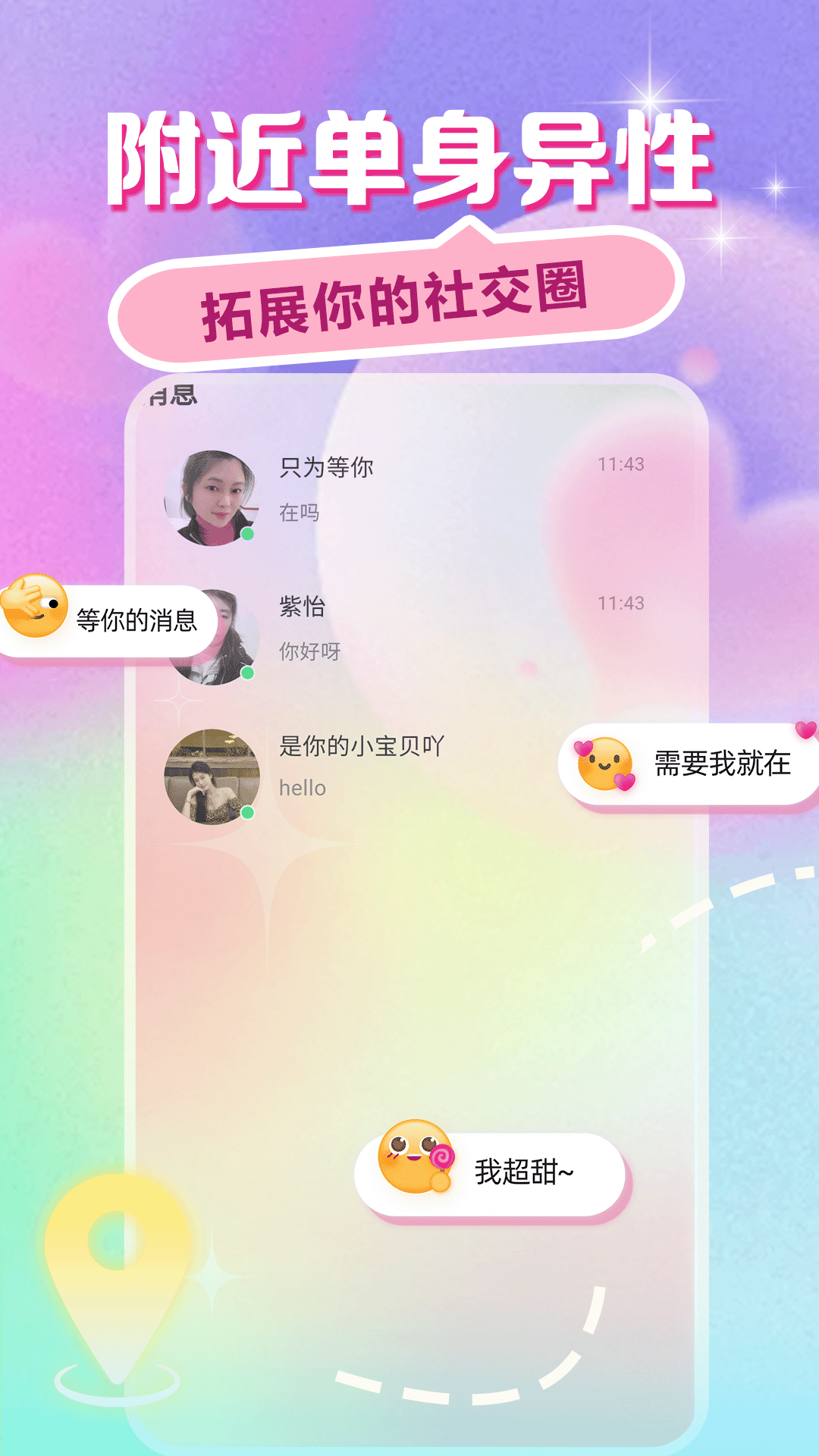This screenshot has width=819, height=1456.
Task: Toggle the online dot on 是你的小宝贝吖
Action: (x=246, y=814)
